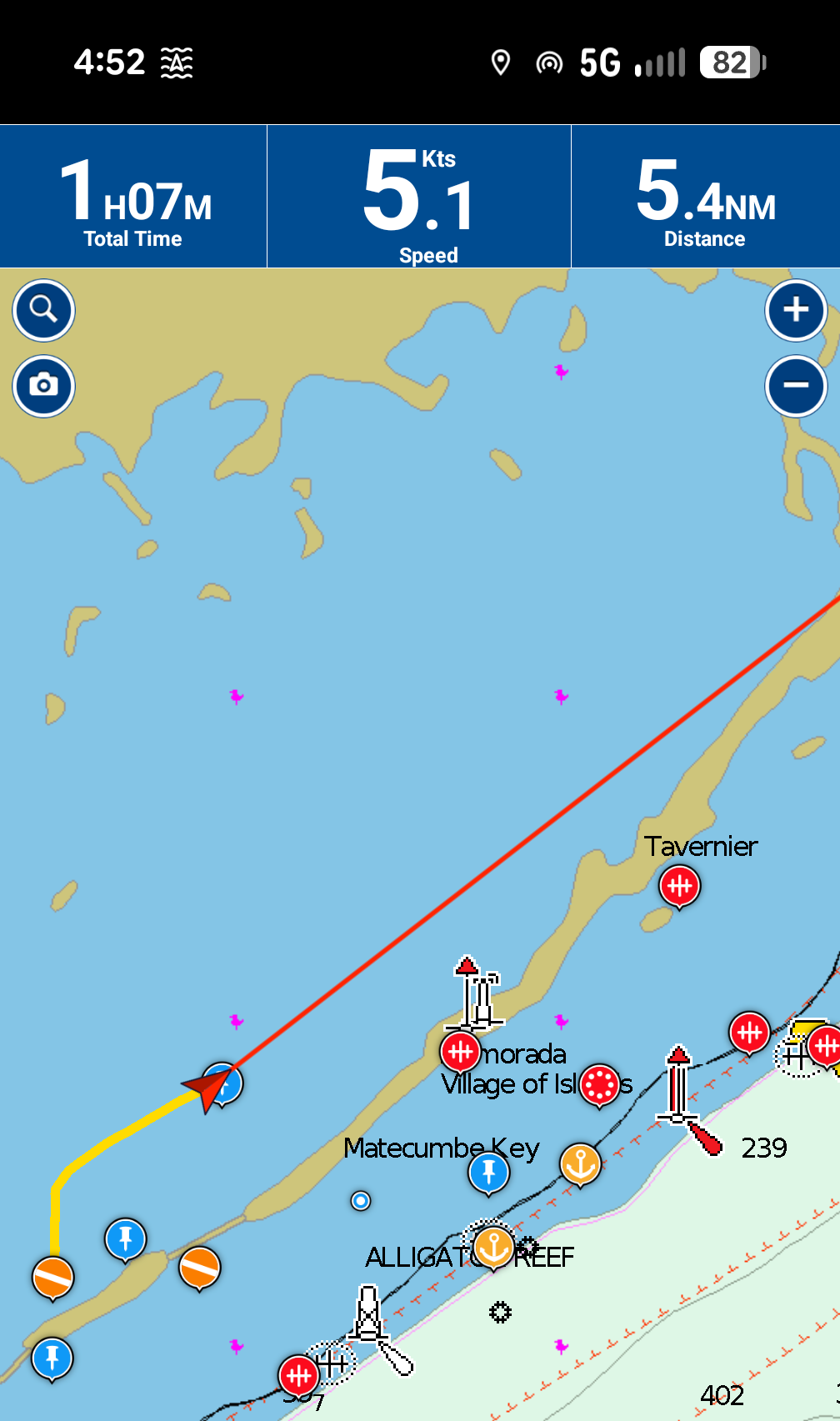This screenshot has width=840, height=1421.
Task: Open the red marker below Tavernier
Action: [x=679, y=885]
